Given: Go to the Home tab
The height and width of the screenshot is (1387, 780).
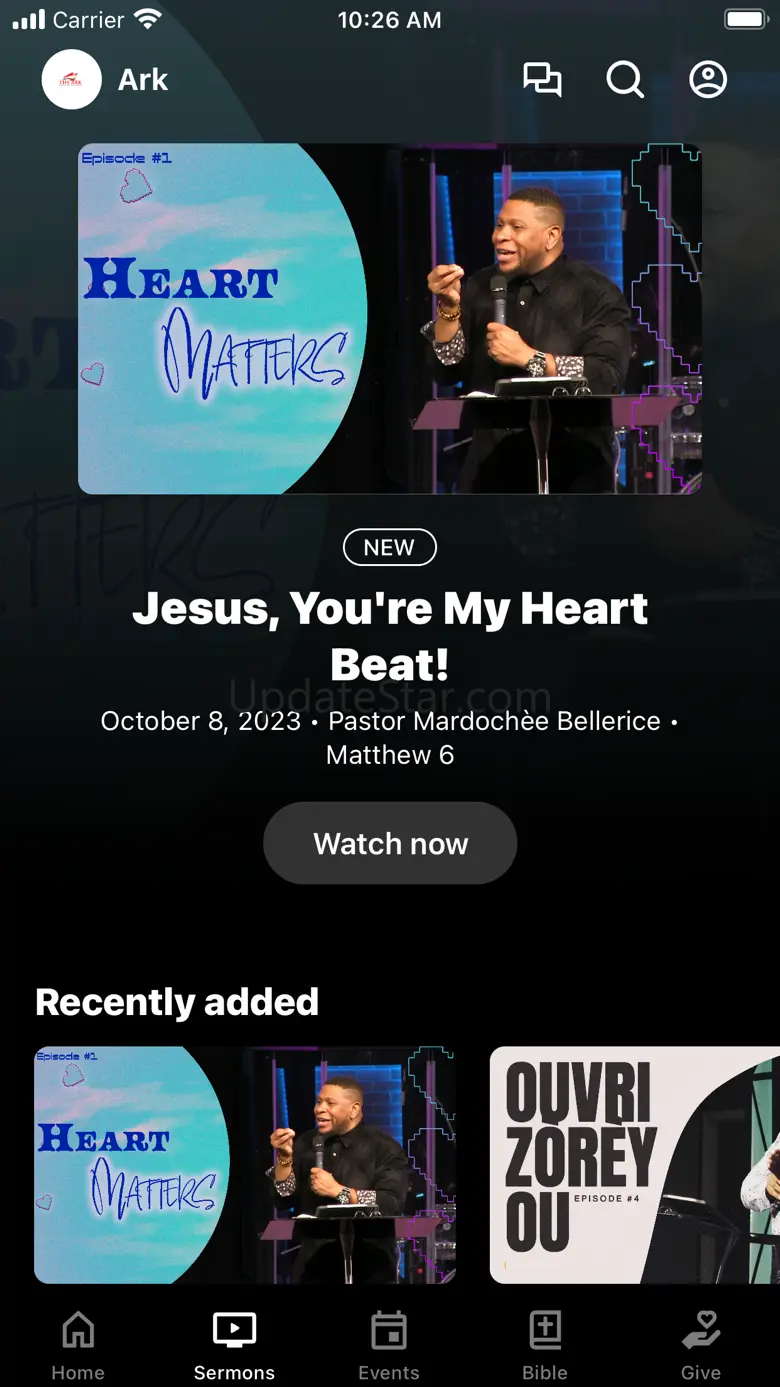Looking at the screenshot, I should click(78, 1345).
